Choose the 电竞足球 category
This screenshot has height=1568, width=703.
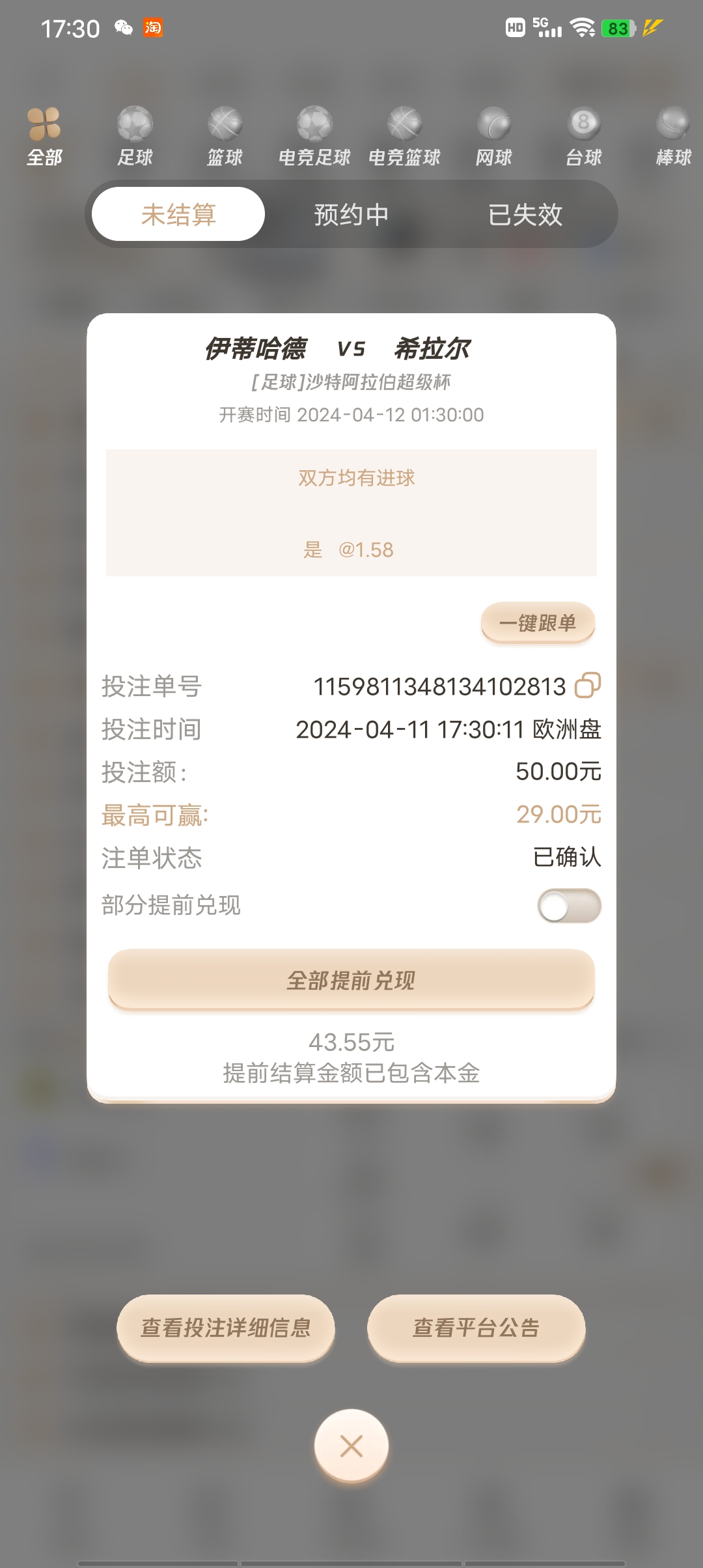tap(314, 136)
